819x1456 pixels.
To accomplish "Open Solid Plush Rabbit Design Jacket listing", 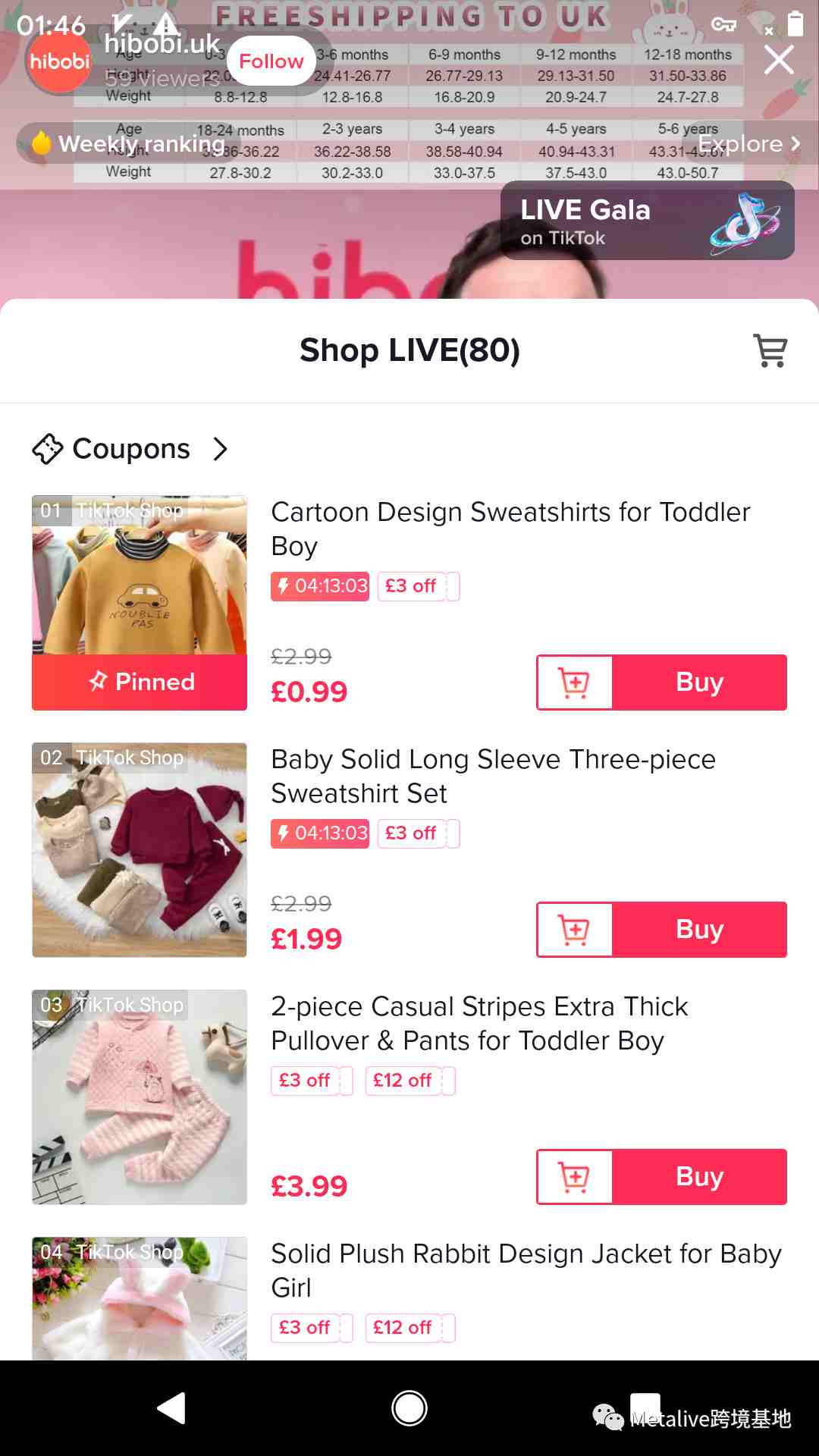I will (x=525, y=1270).
